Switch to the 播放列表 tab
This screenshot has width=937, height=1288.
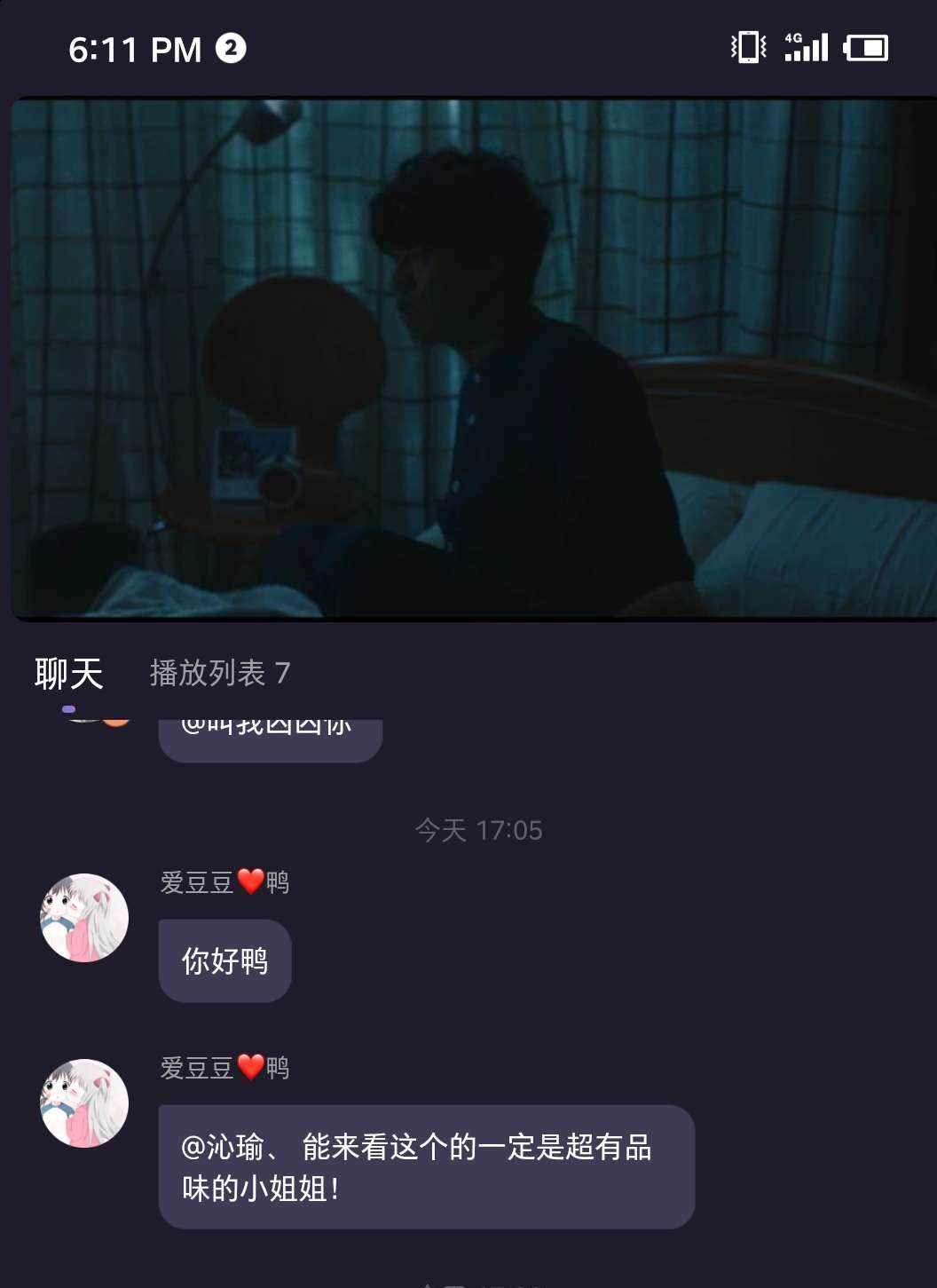(219, 673)
